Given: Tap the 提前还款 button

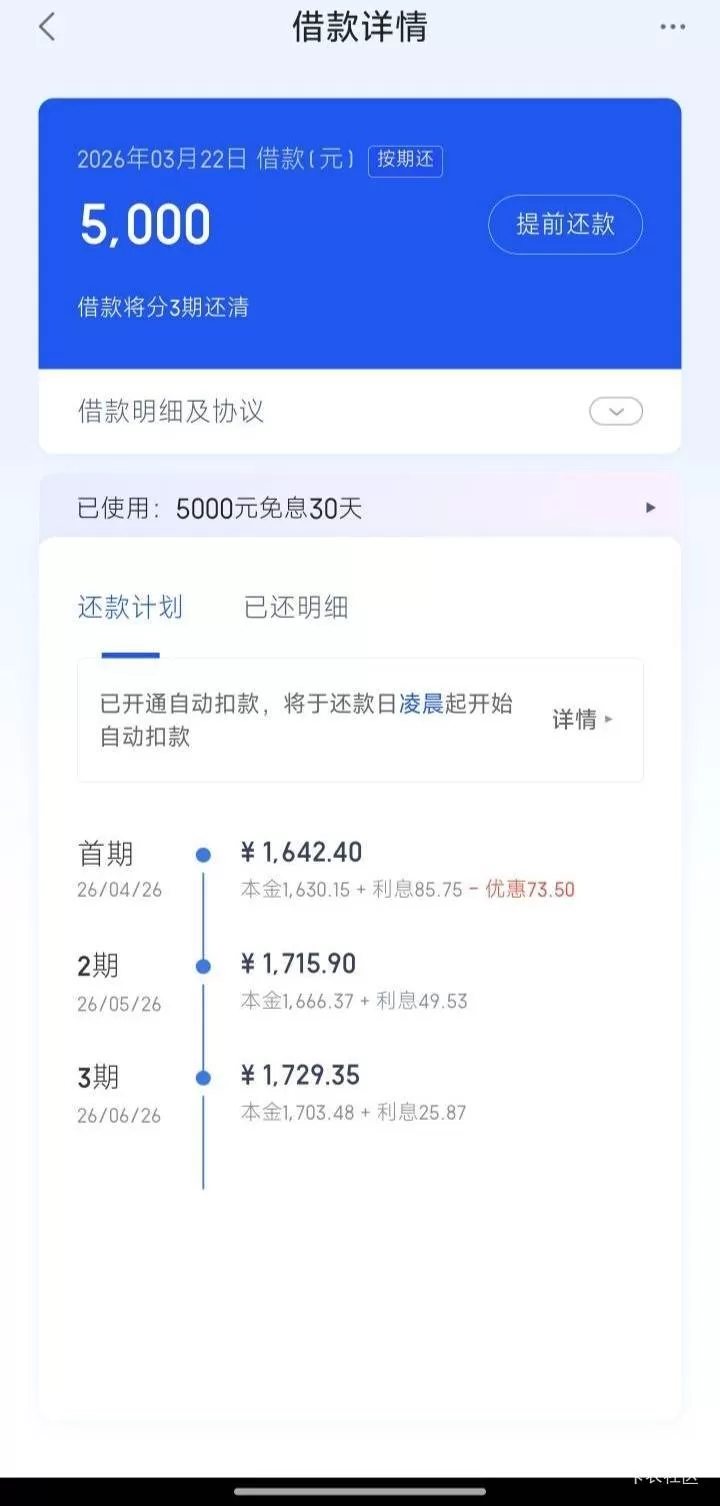Looking at the screenshot, I should [x=565, y=225].
